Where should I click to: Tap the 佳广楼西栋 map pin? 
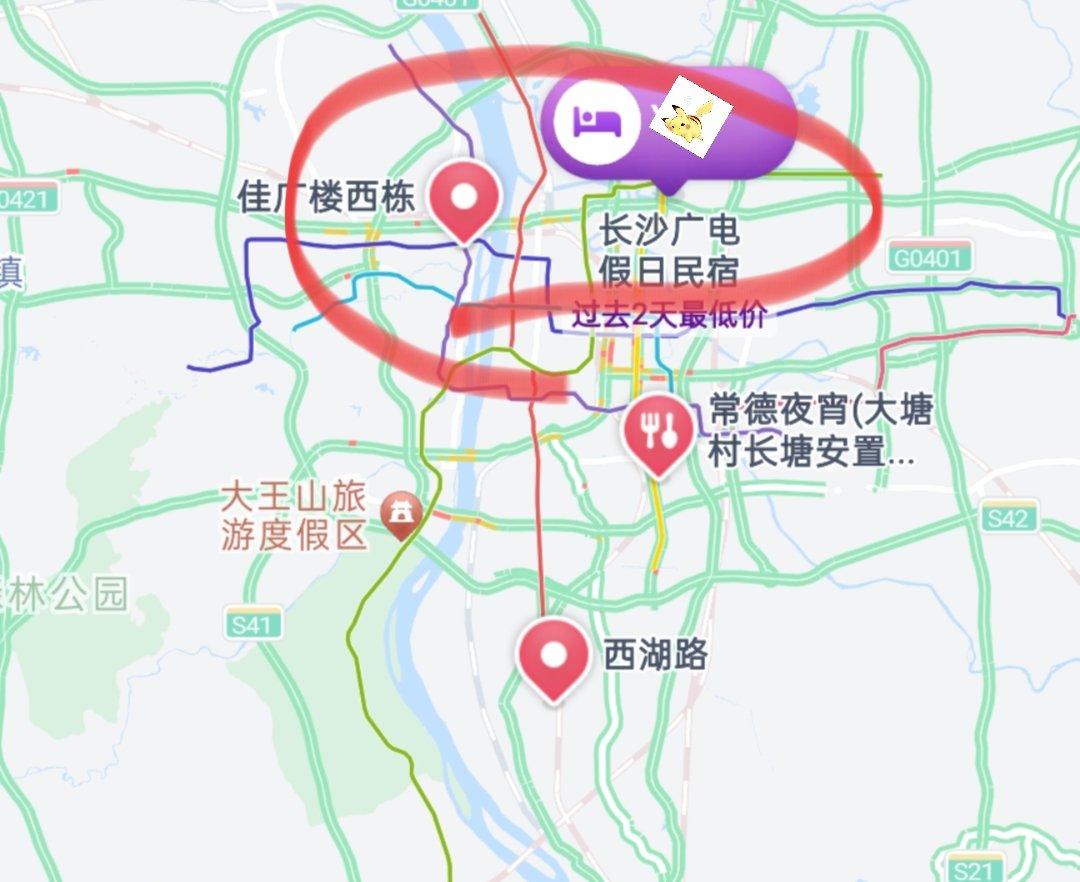464,200
